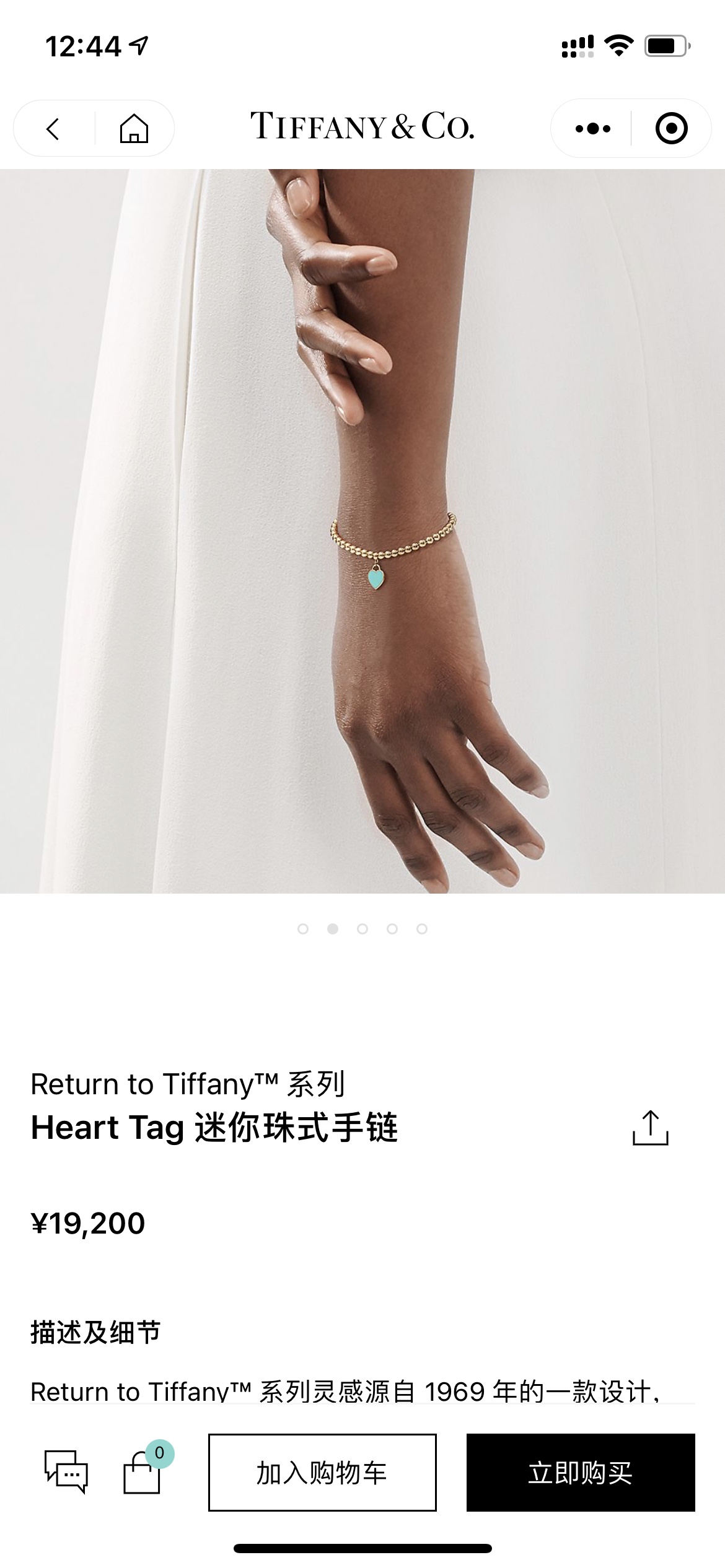Open the bracelet product photo
The width and height of the screenshot is (725, 1568).
[362, 531]
